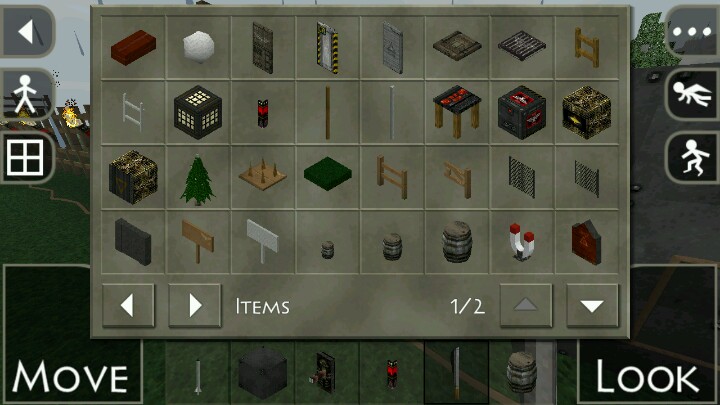Tap the lying-down pose button
Image resolution: width=720 pixels, height=405 pixels.
[691, 95]
